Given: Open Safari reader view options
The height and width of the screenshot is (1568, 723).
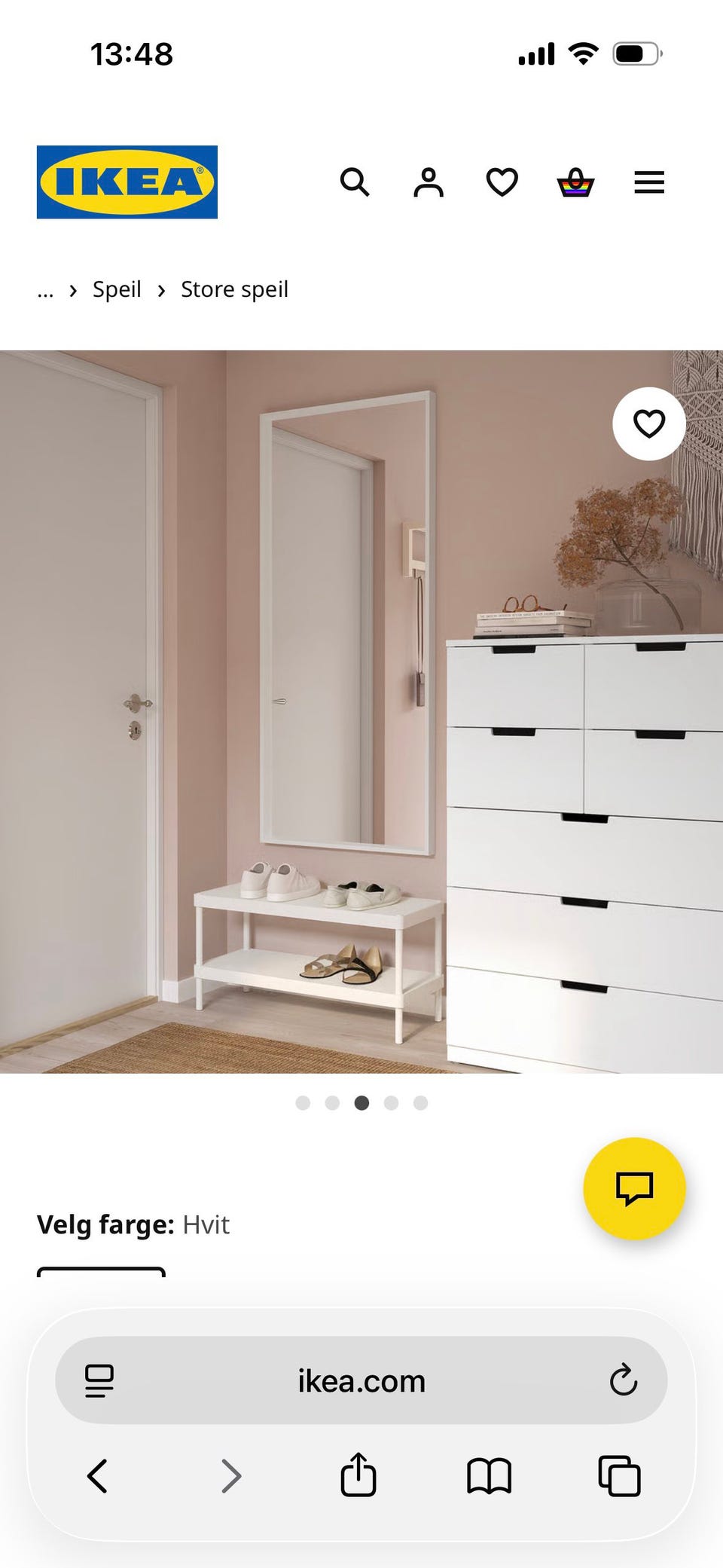Looking at the screenshot, I should coord(99,1381).
